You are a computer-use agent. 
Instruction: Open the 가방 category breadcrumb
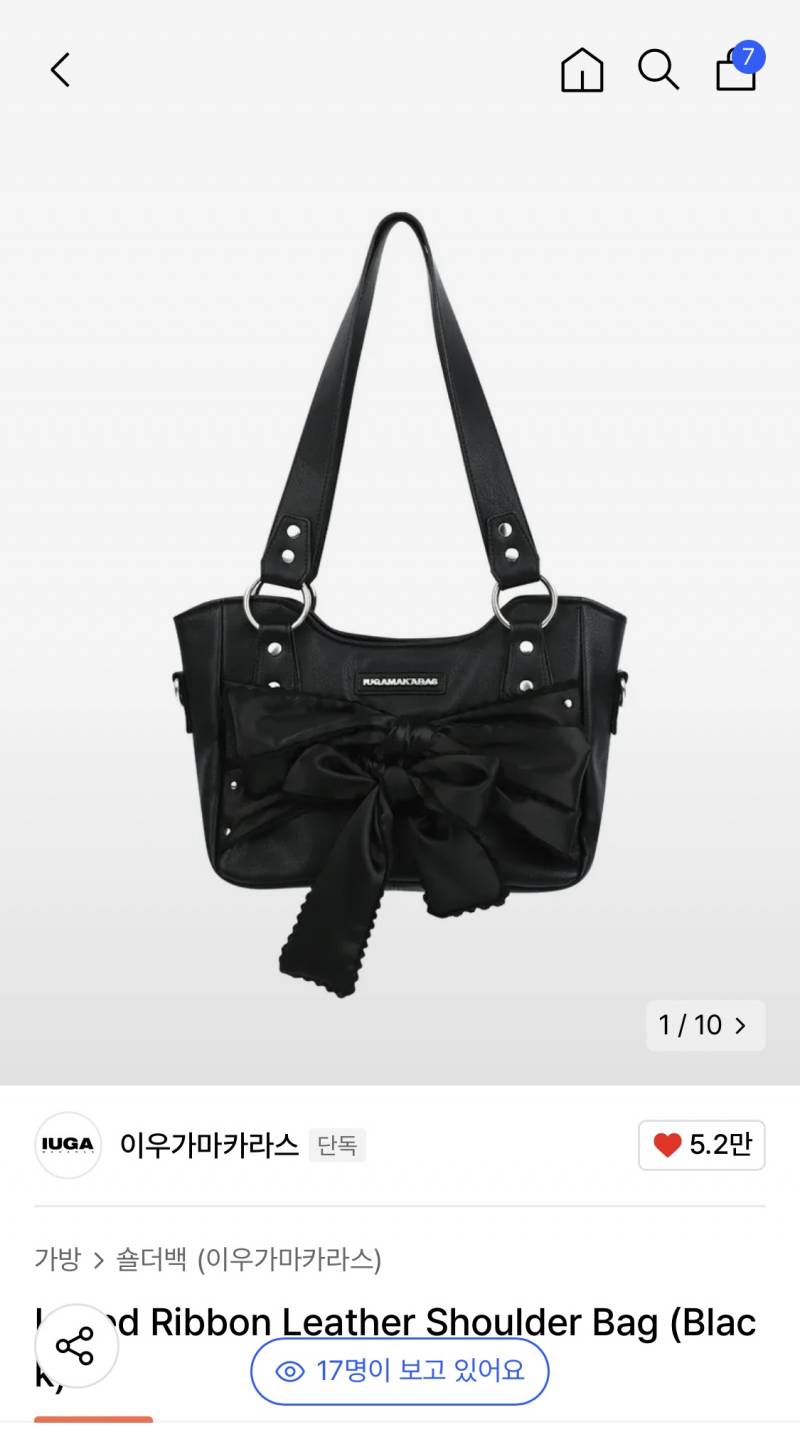click(57, 1258)
